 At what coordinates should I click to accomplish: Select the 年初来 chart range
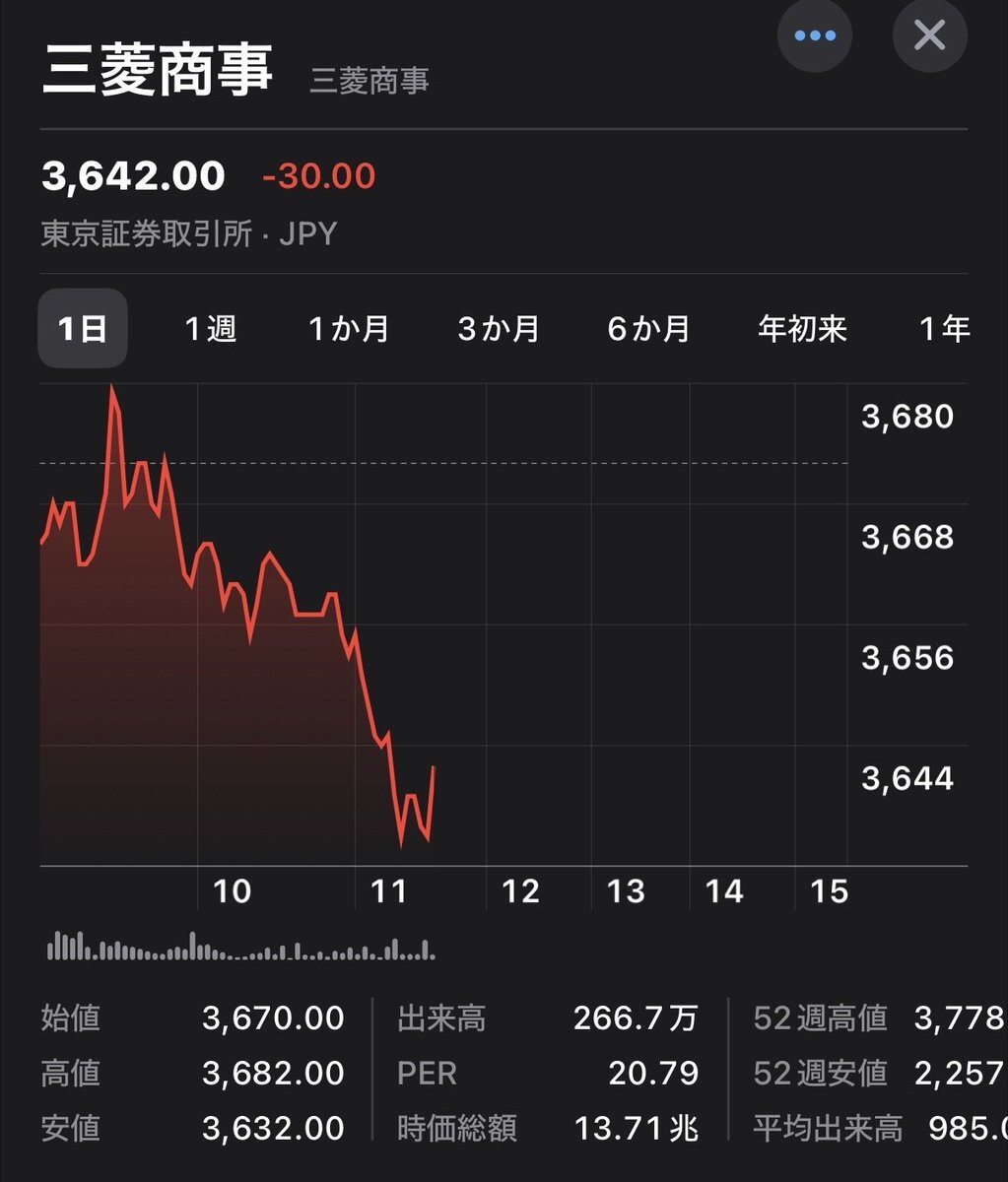802,328
